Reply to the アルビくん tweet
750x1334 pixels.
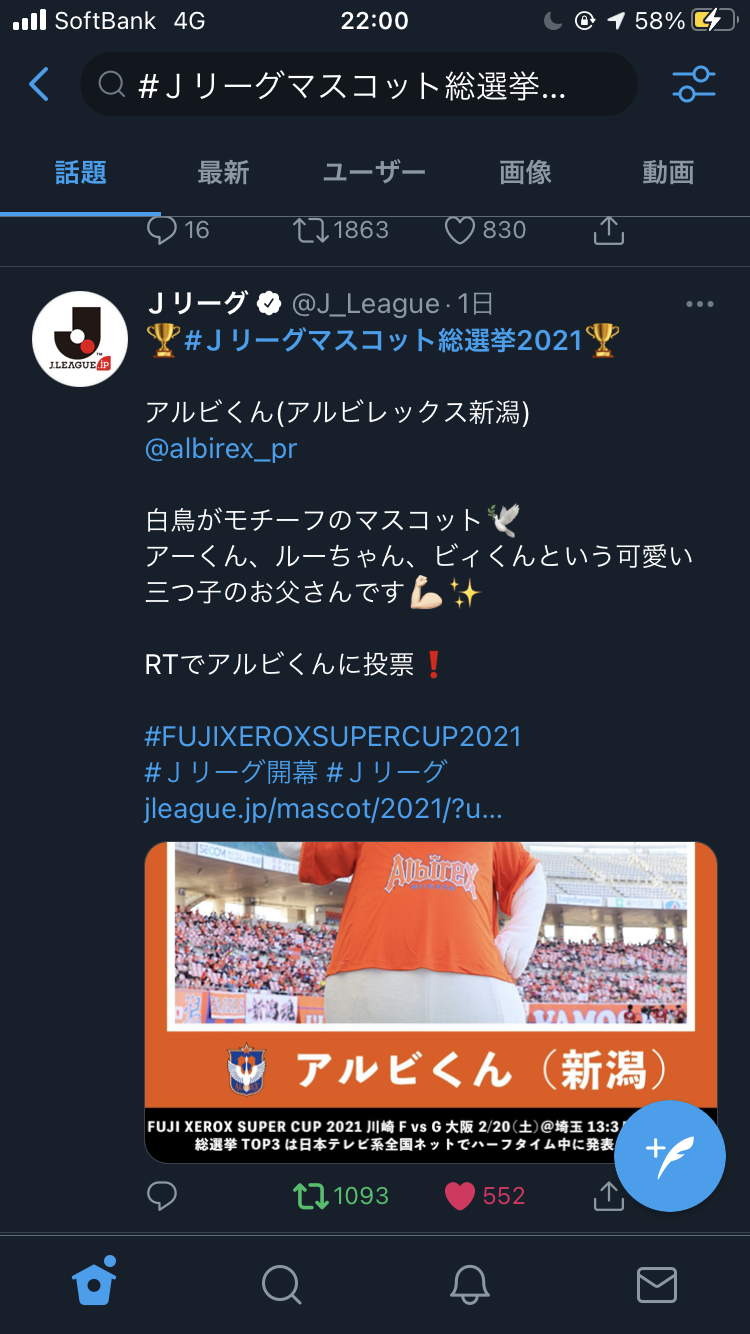[x=162, y=1196]
